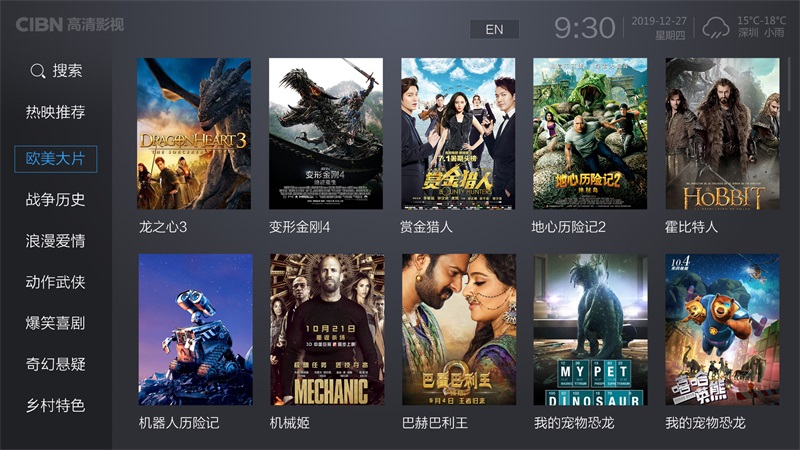This screenshot has width=800, height=450.
Task: Switch to the 奇幻悬疑 category
Action: [56, 365]
